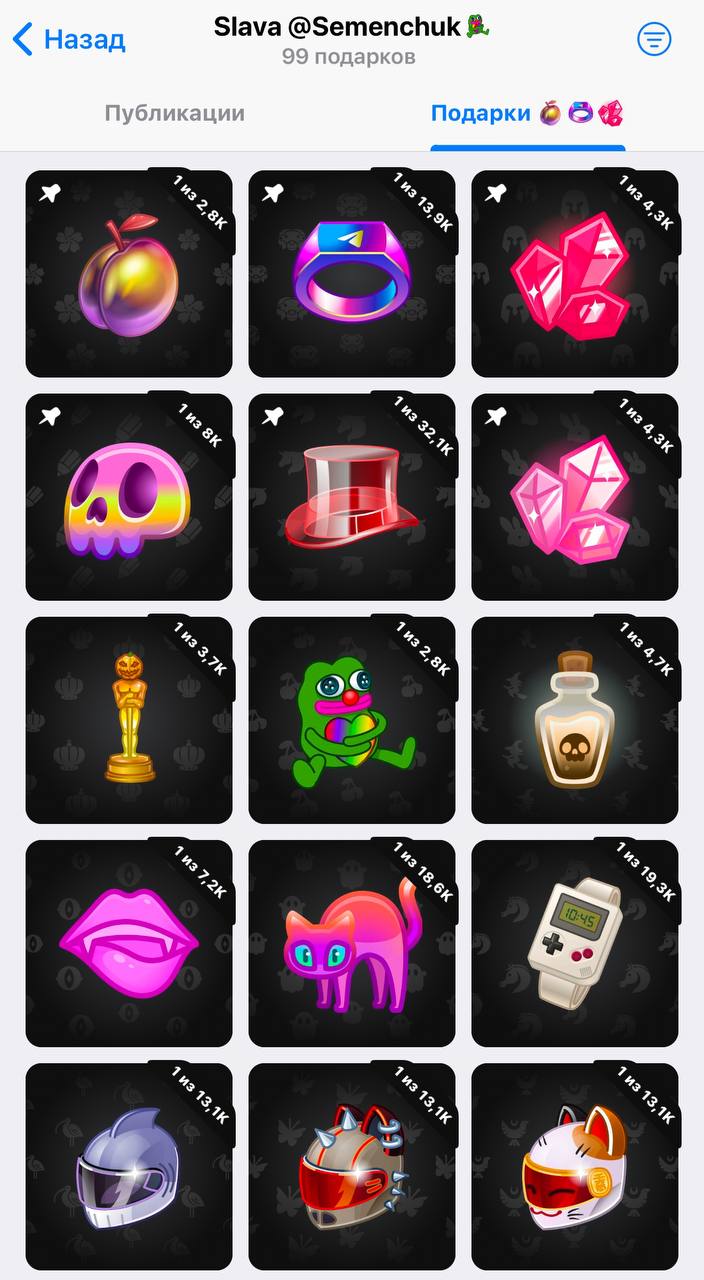
Task: Open the retro game watch gift
Action: tap(575, 943)
